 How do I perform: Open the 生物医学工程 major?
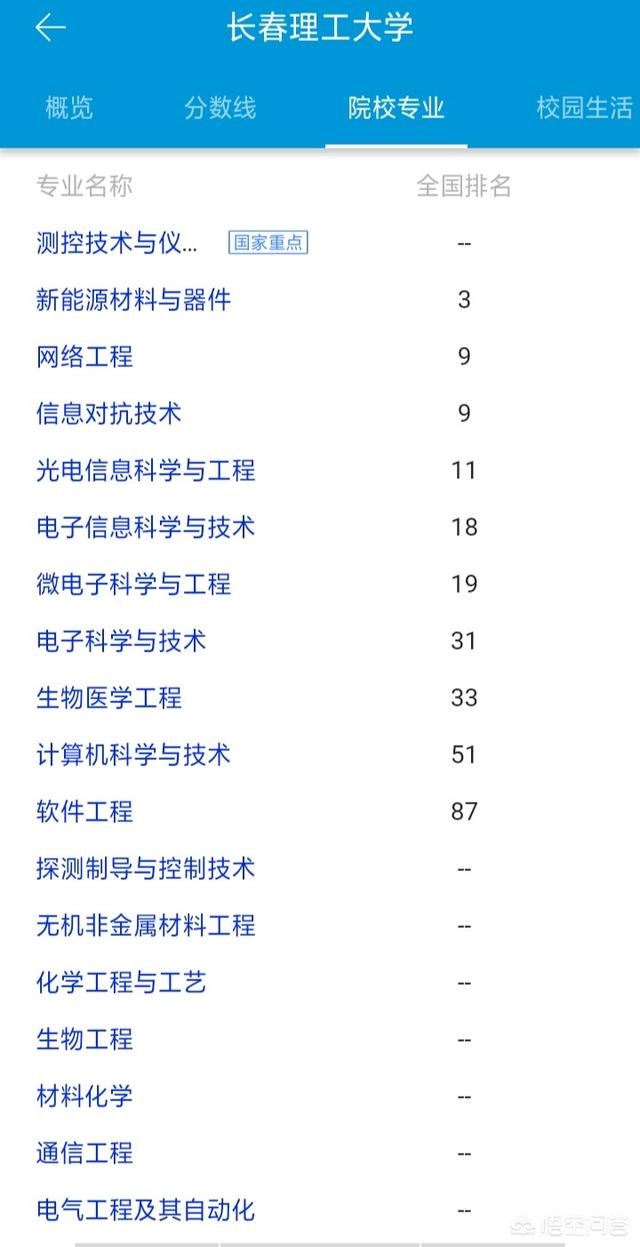coord(109,697)
